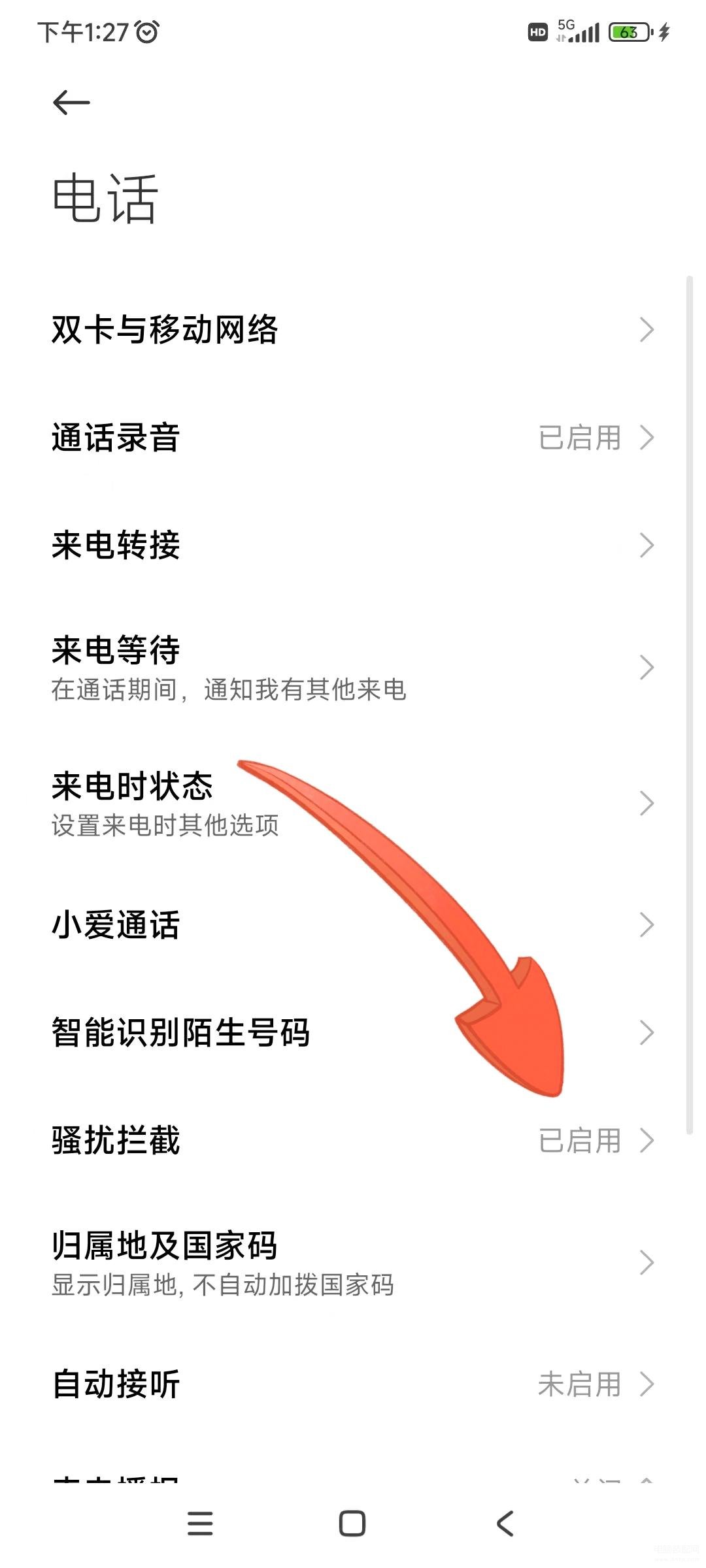Open 来电时状态 options
The width and height of the screenshot is (706, 1568).
353,804
